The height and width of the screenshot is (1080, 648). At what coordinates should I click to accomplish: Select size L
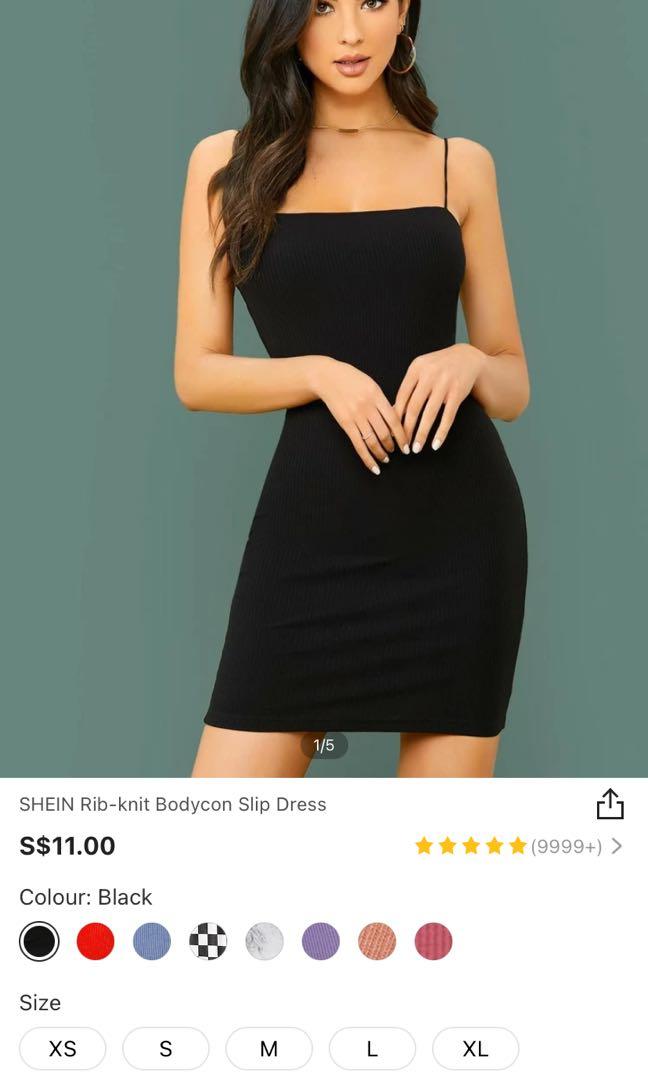click(372, 1048)
